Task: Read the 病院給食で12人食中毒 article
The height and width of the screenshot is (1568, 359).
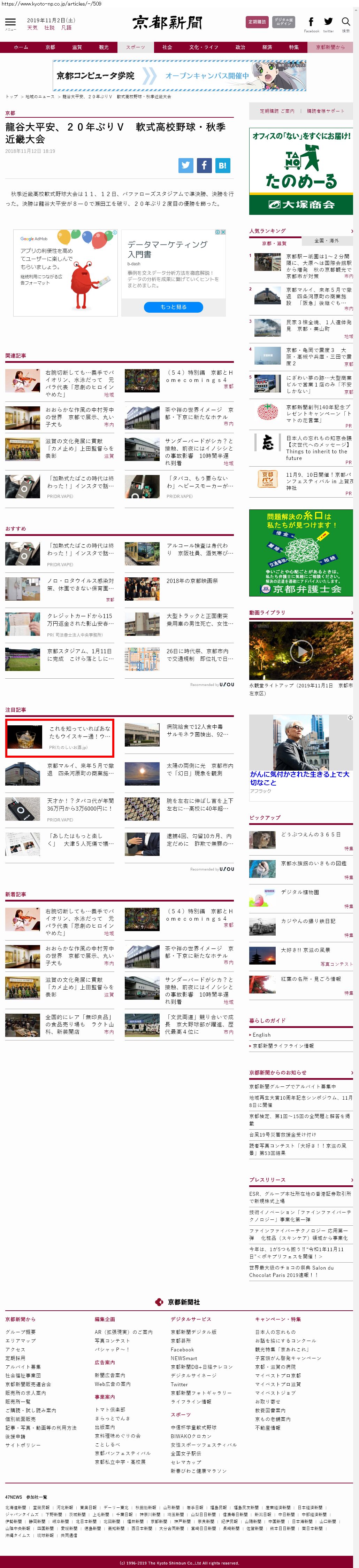Action: click(194, 731)
